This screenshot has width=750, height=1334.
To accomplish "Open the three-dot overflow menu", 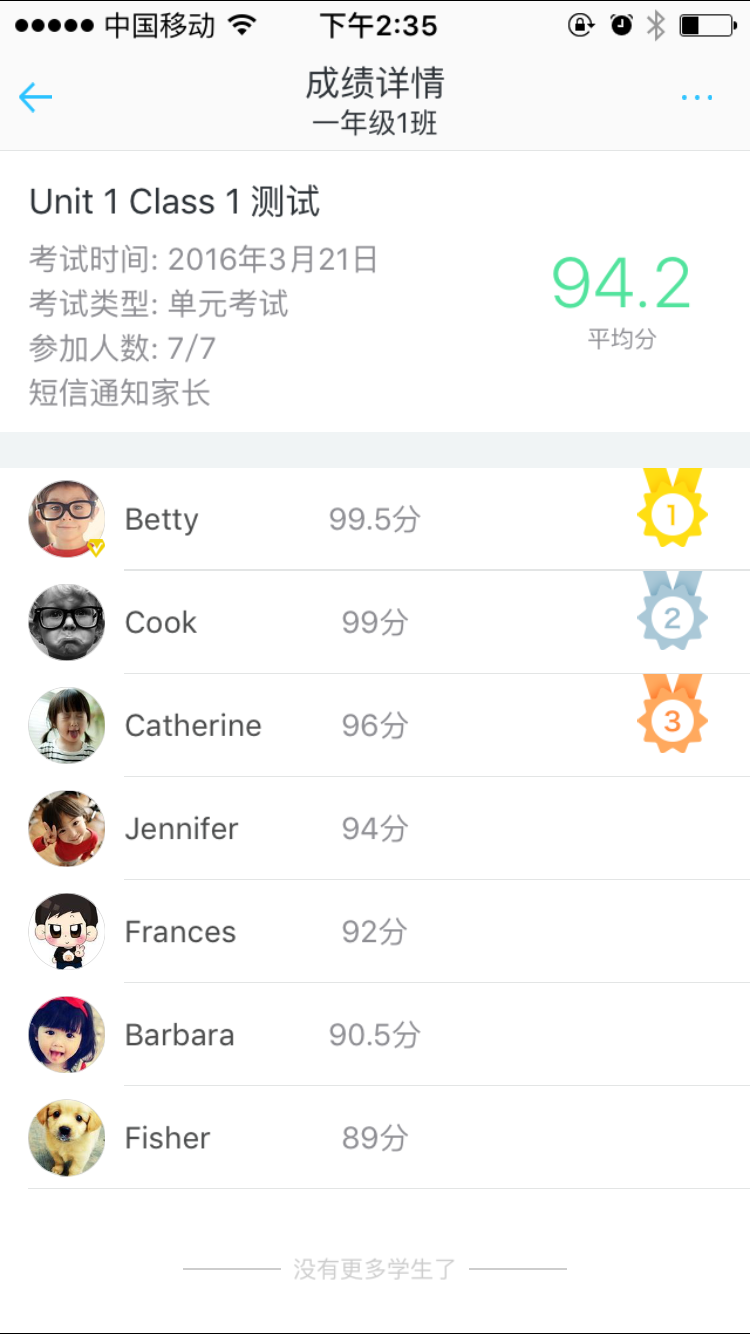I will click(696, 98).
